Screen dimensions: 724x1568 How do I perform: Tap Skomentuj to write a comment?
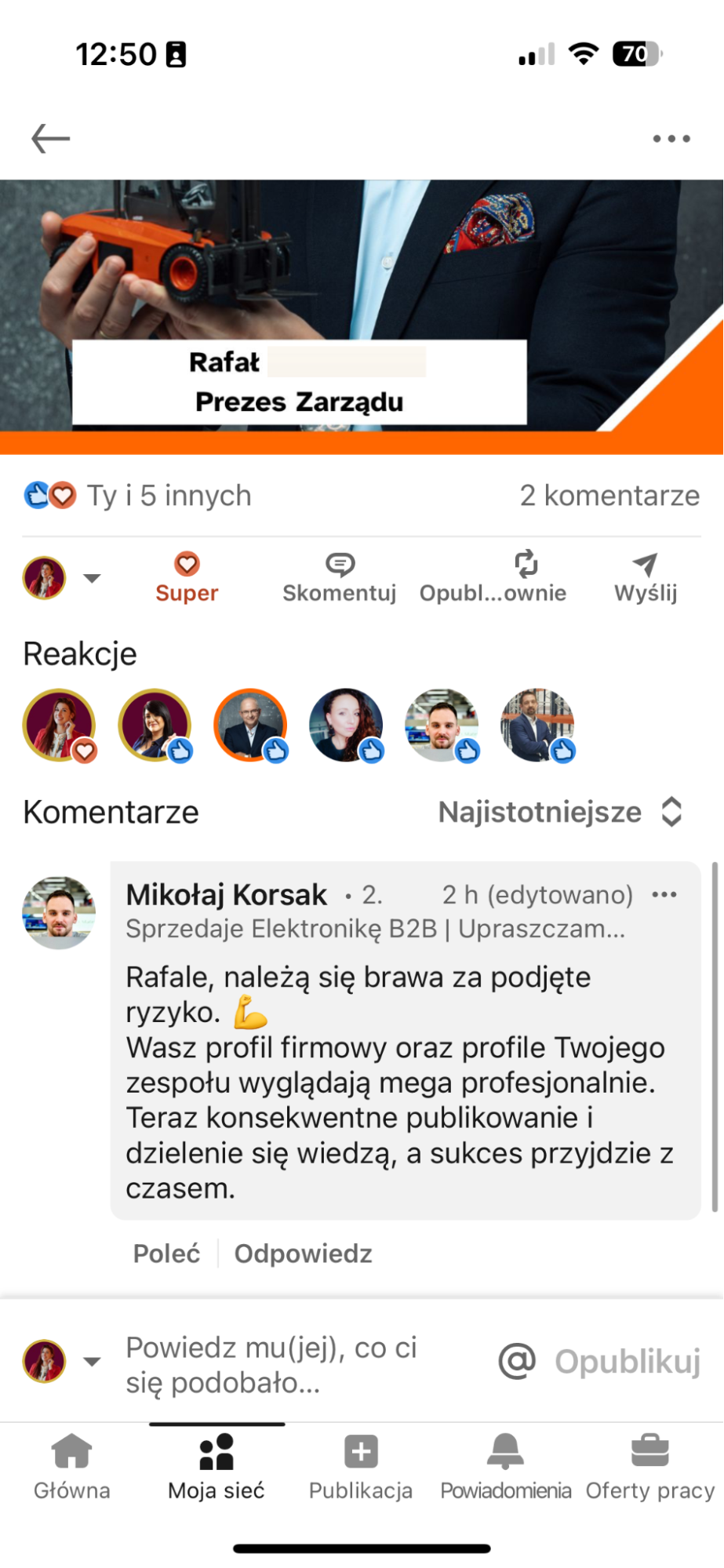click(x=339, y=578)
